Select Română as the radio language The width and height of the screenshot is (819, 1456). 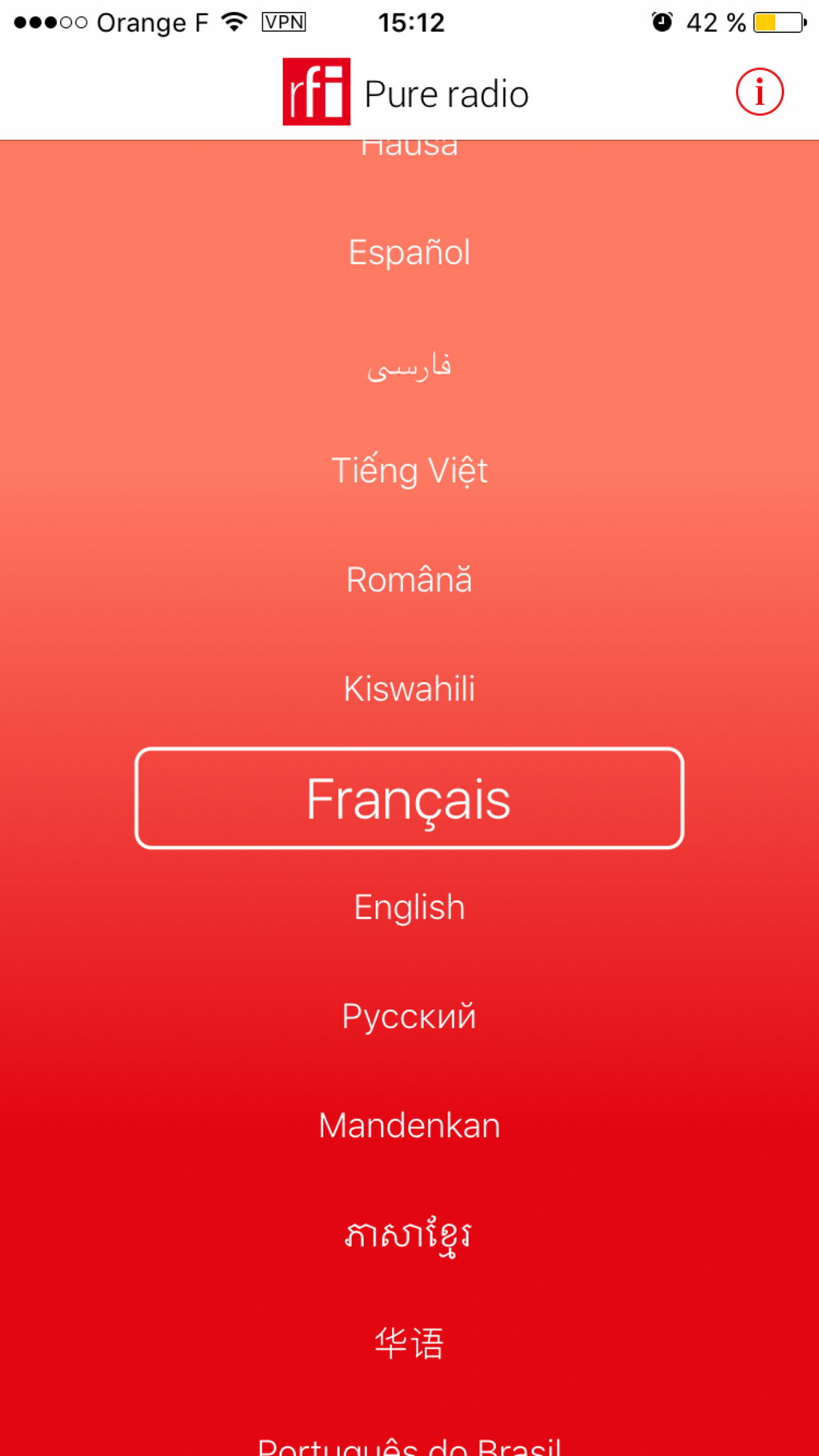[409, 580]
